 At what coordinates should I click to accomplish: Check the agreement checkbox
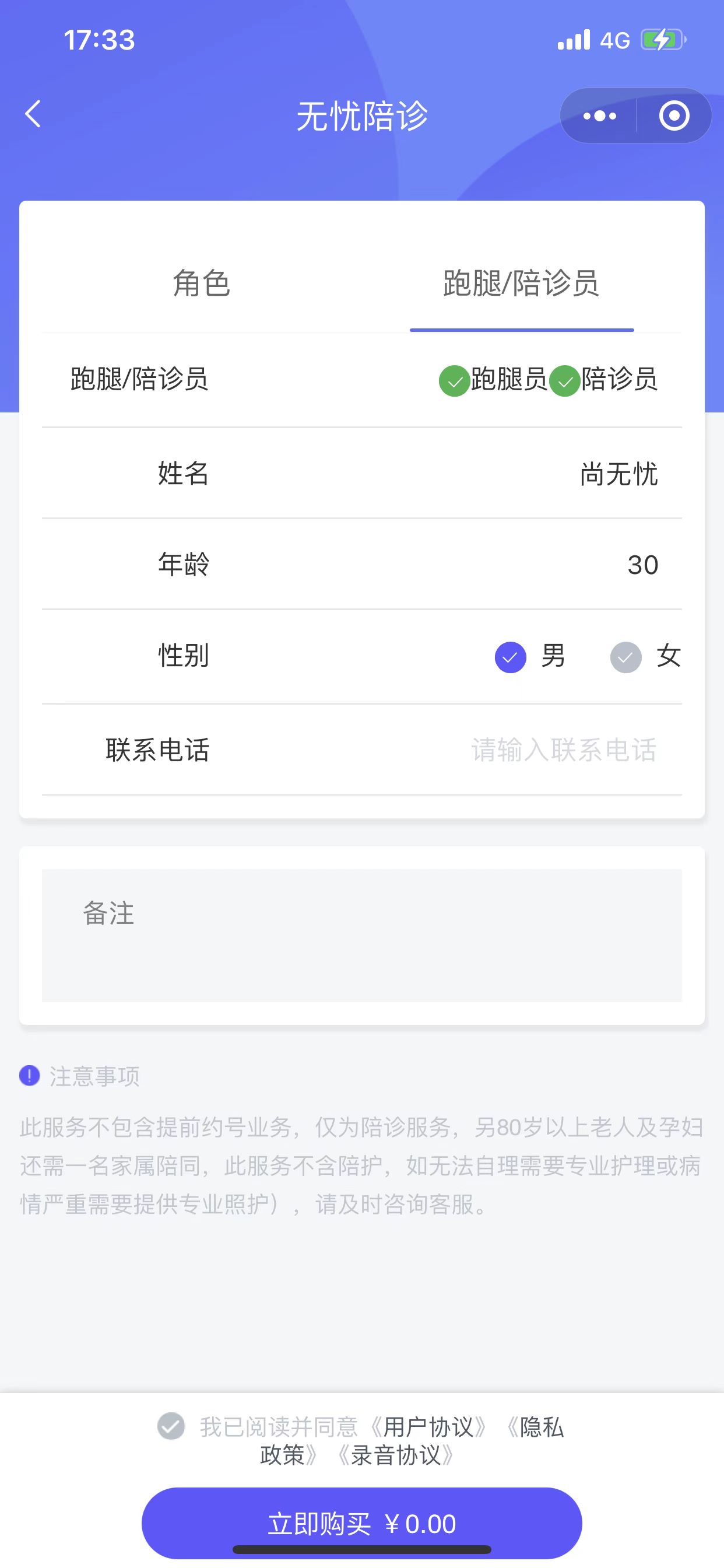171,1426
